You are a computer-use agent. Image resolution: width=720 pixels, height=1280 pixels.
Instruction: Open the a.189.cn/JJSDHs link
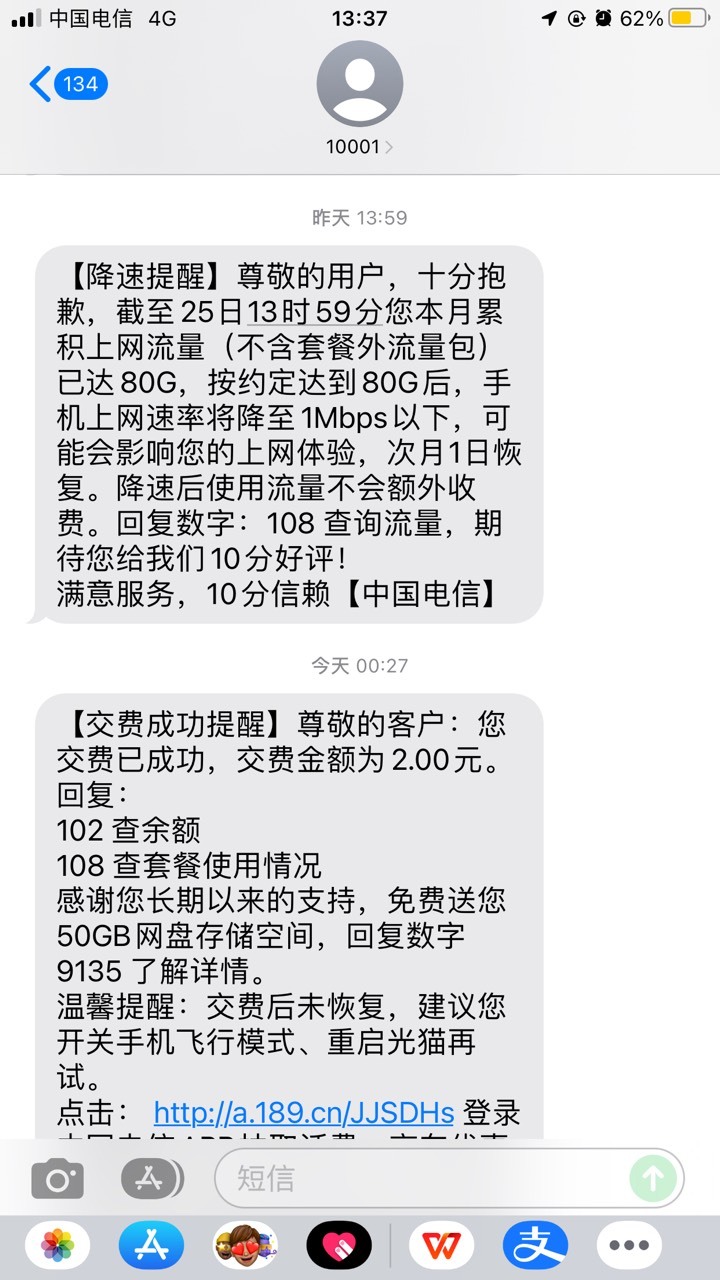pyautogui.click(x=304, y=1112)
